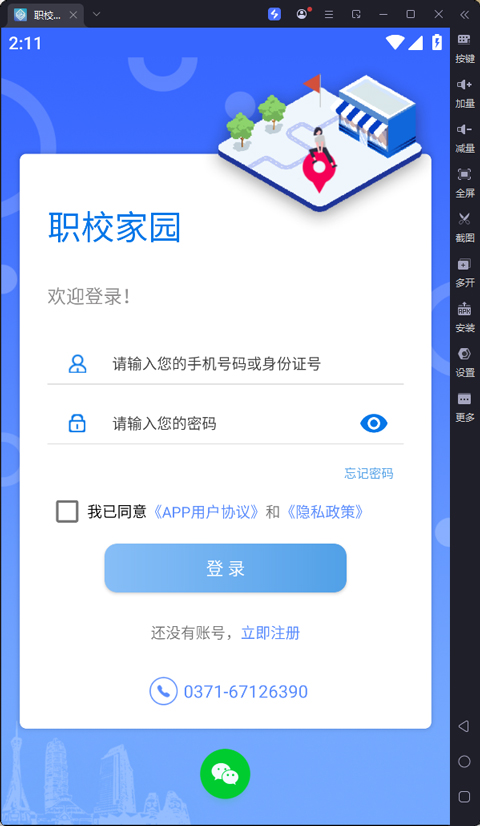
Task: Open the 忘记密码 link
Action: point(369,473)
